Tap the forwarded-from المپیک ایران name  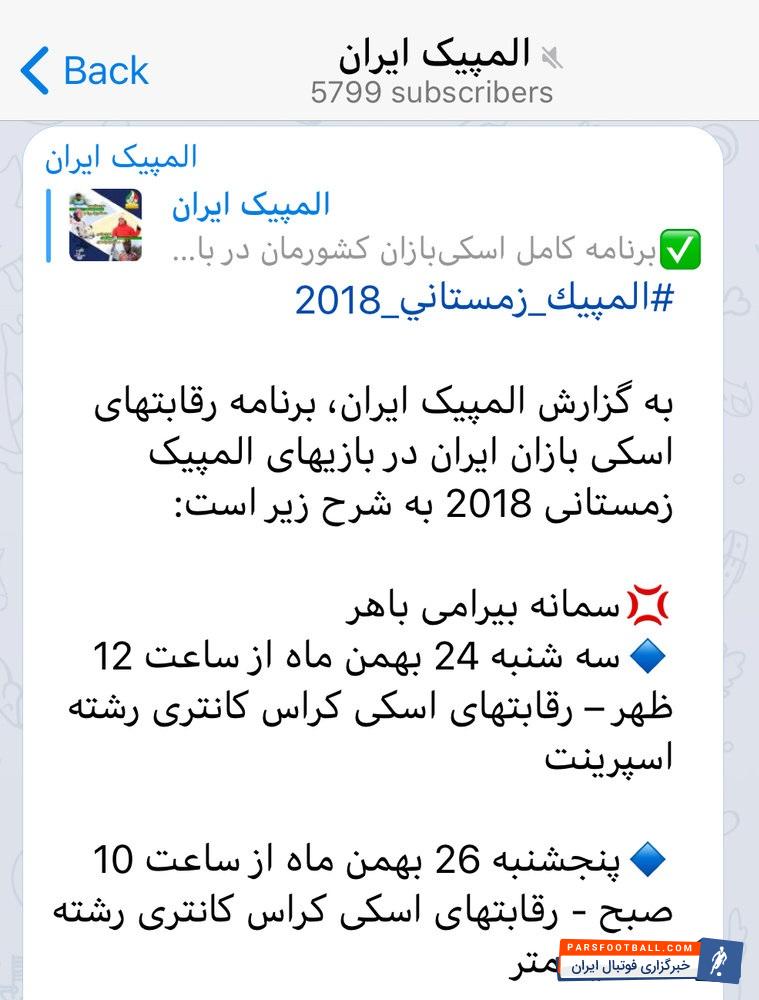coord(121,157)
